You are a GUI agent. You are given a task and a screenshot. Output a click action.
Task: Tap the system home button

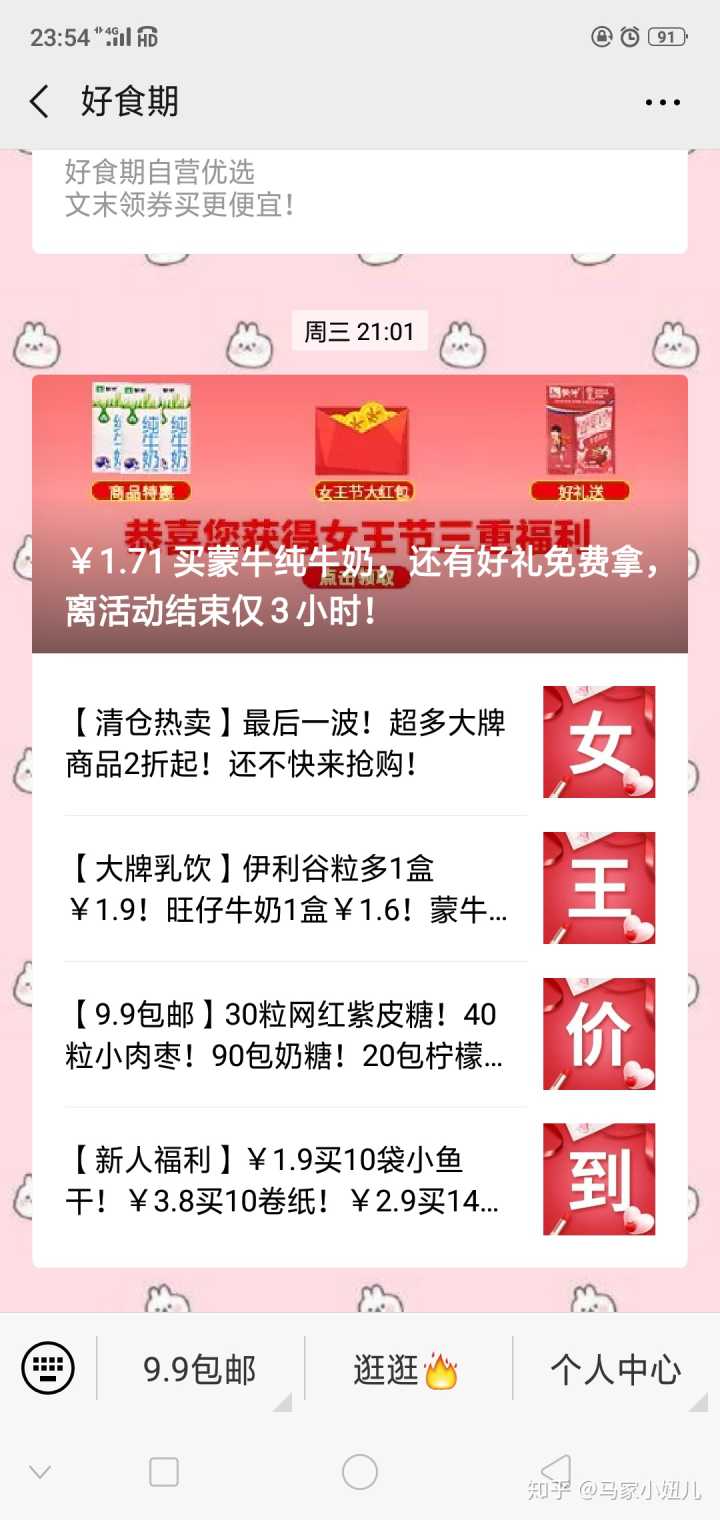(x=359, y=1472)
